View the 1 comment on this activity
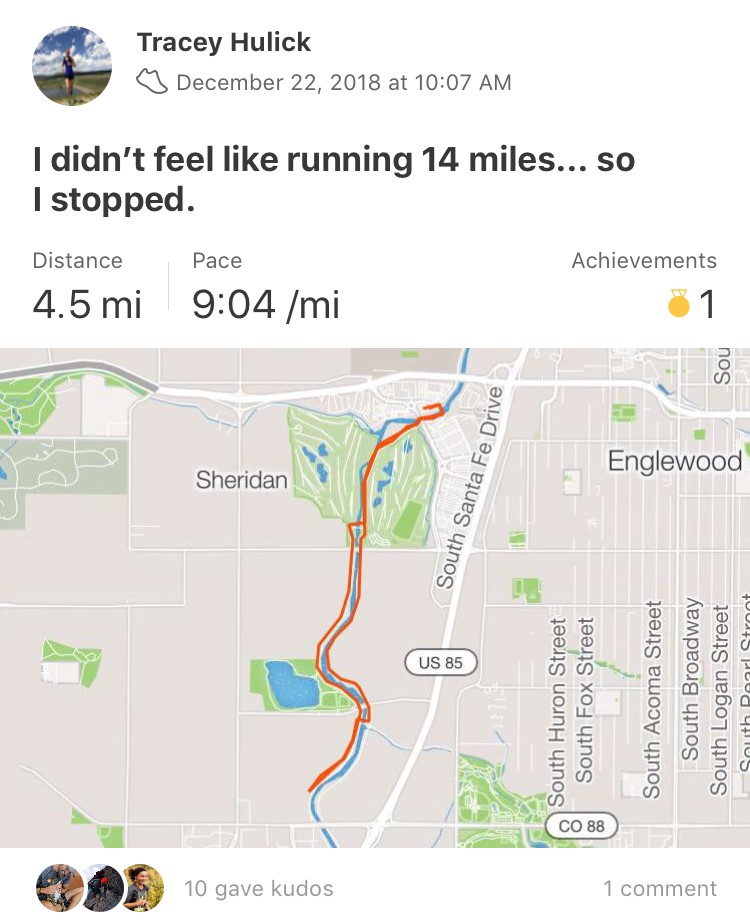750x923 pixels. 659,888
